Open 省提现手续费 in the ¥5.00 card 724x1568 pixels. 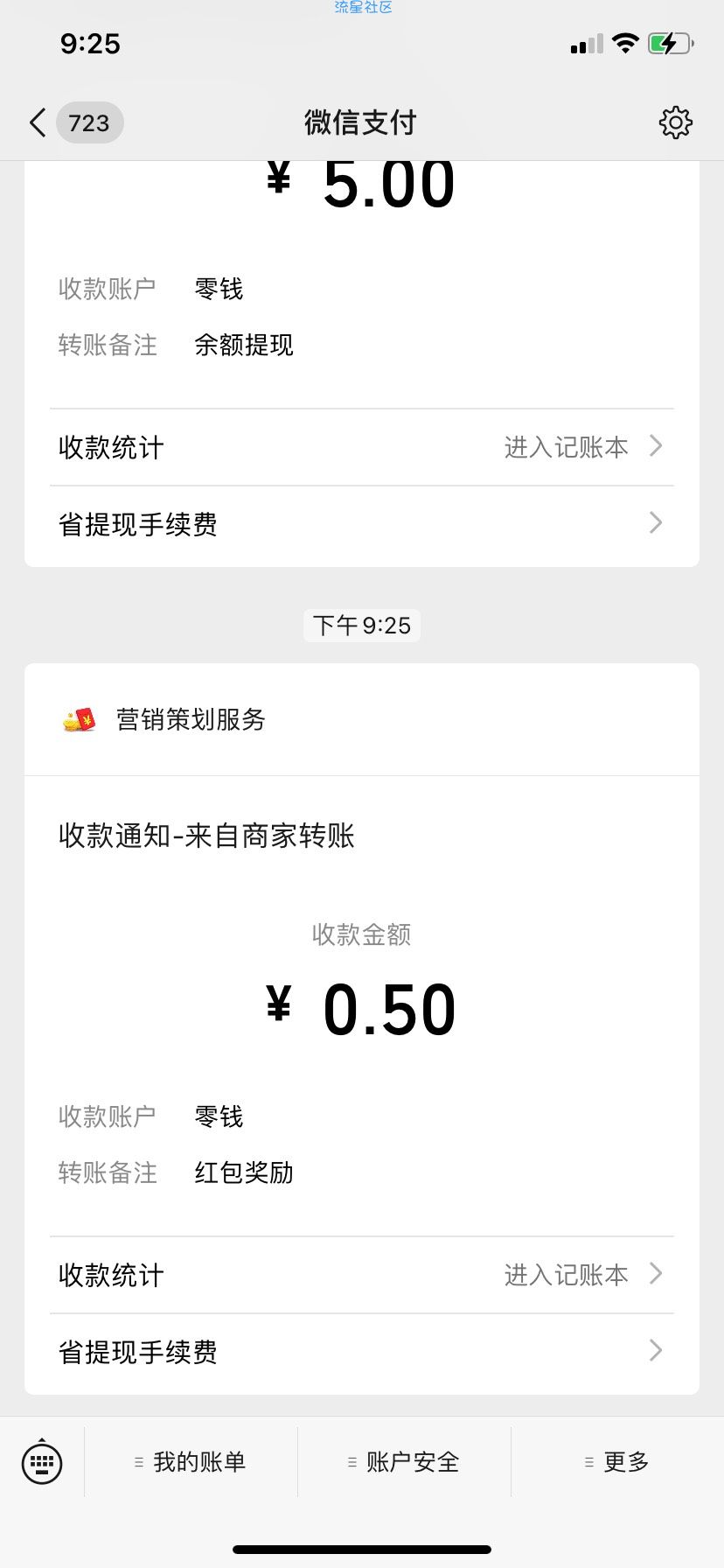coord(362,524)
